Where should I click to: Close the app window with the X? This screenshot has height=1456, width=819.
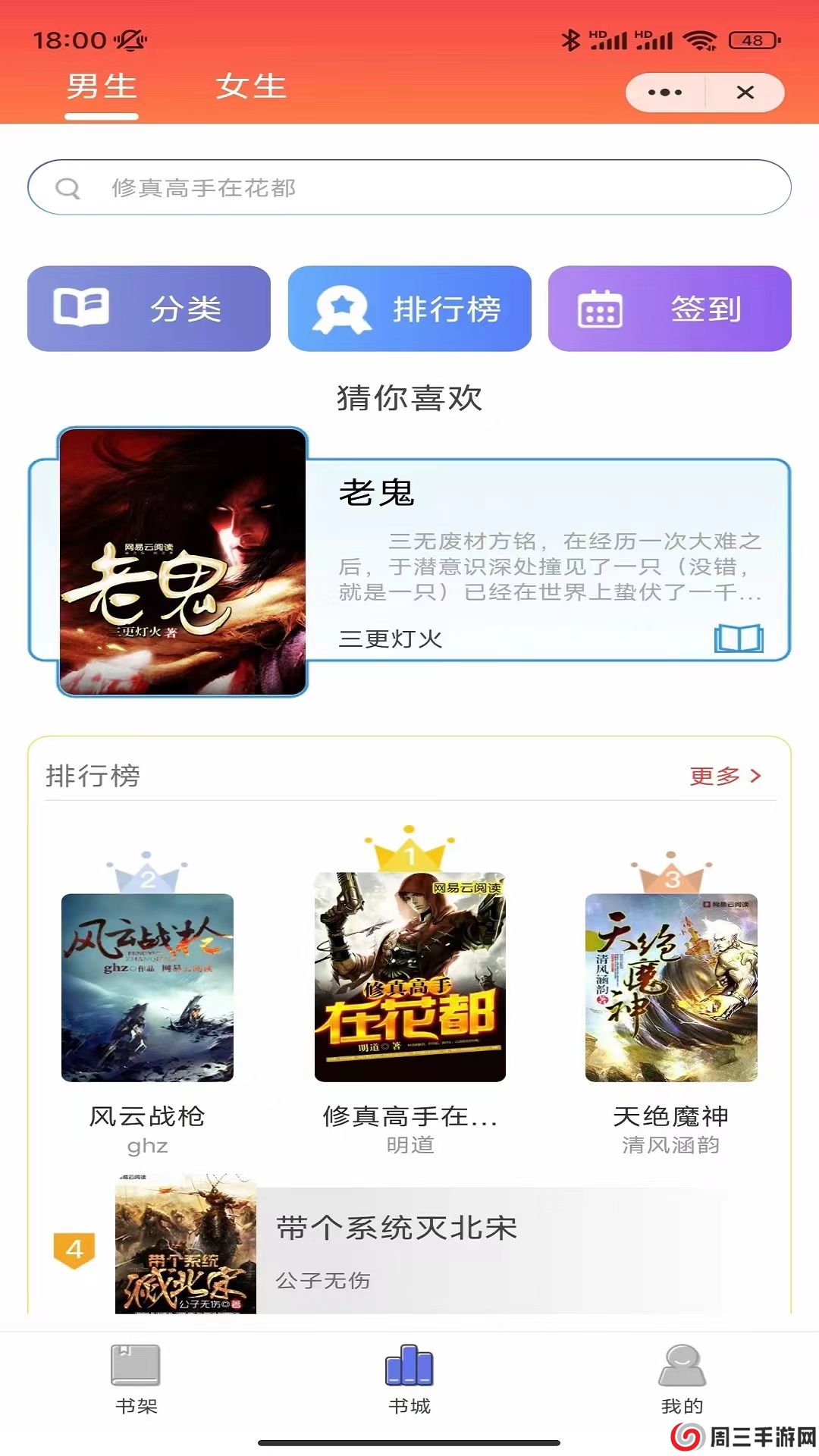click(x=745, y=92)
